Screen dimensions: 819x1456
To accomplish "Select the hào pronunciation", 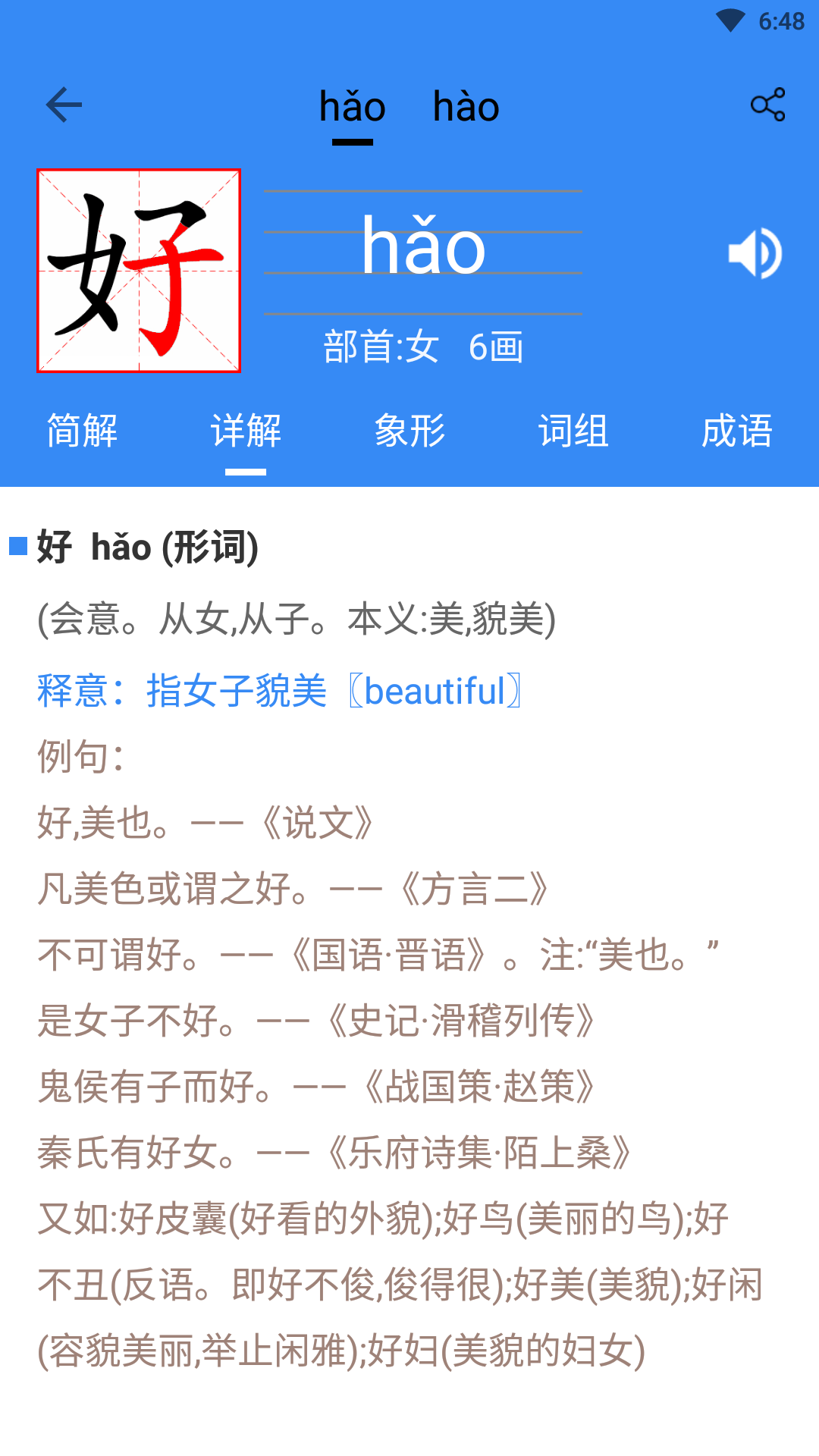I will [x=467, y=107].
